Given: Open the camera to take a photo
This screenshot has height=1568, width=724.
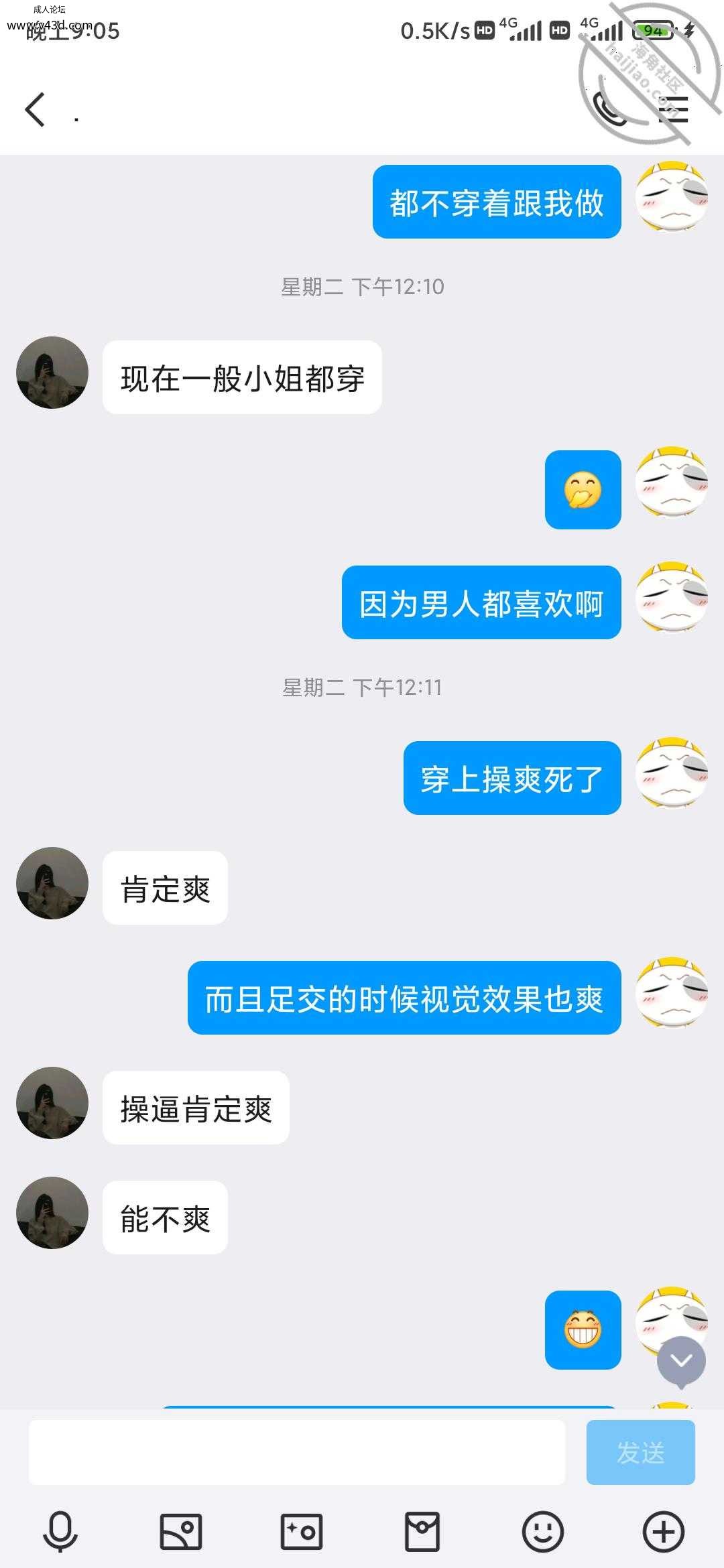Looking at the screenshot, I should coord(302,1532).
